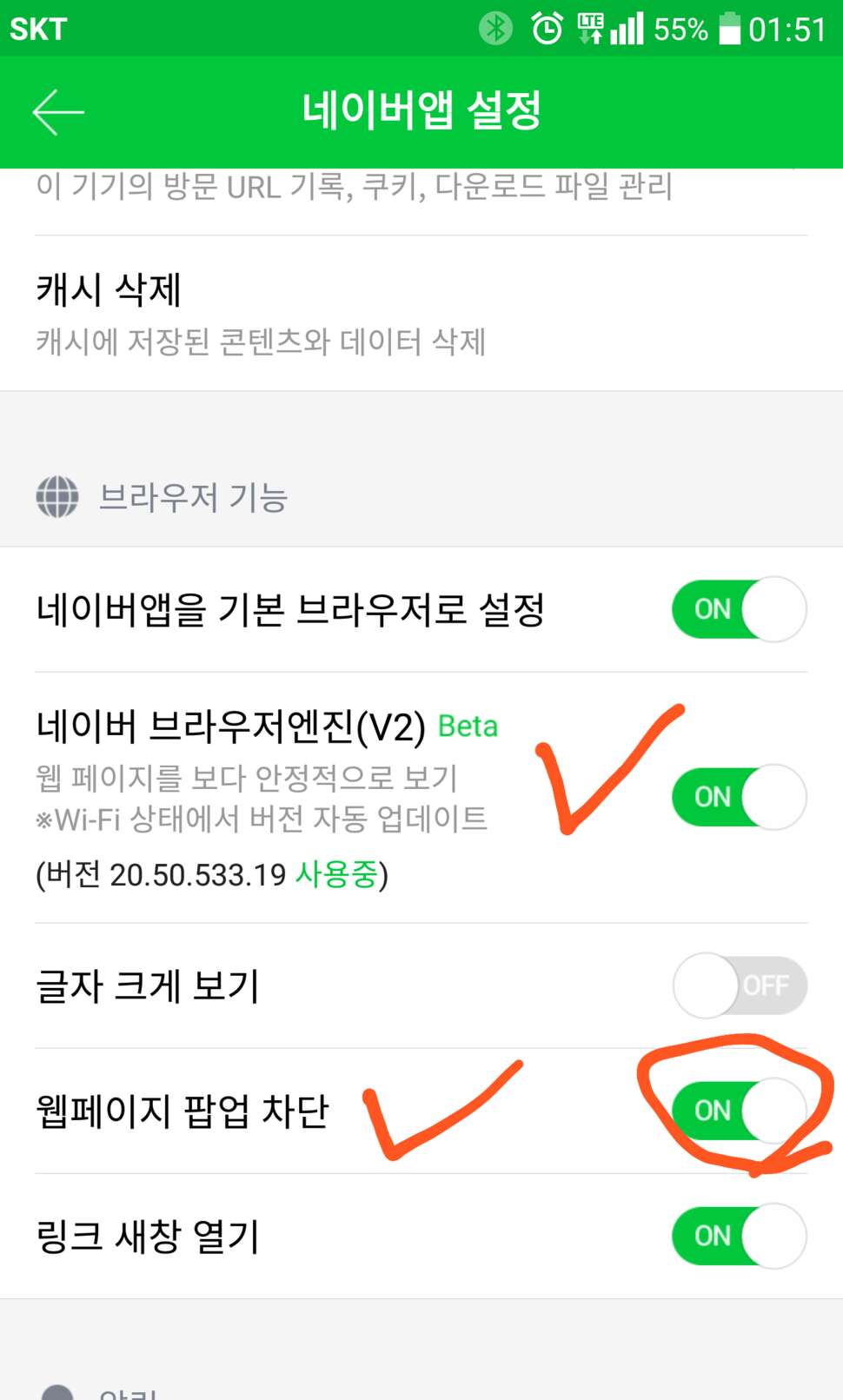Toggle 네이버앱을 기본 브라우저로 설정 switch
The width and height of the screenshot is (843, 1400).
click(x=739, y=609)
